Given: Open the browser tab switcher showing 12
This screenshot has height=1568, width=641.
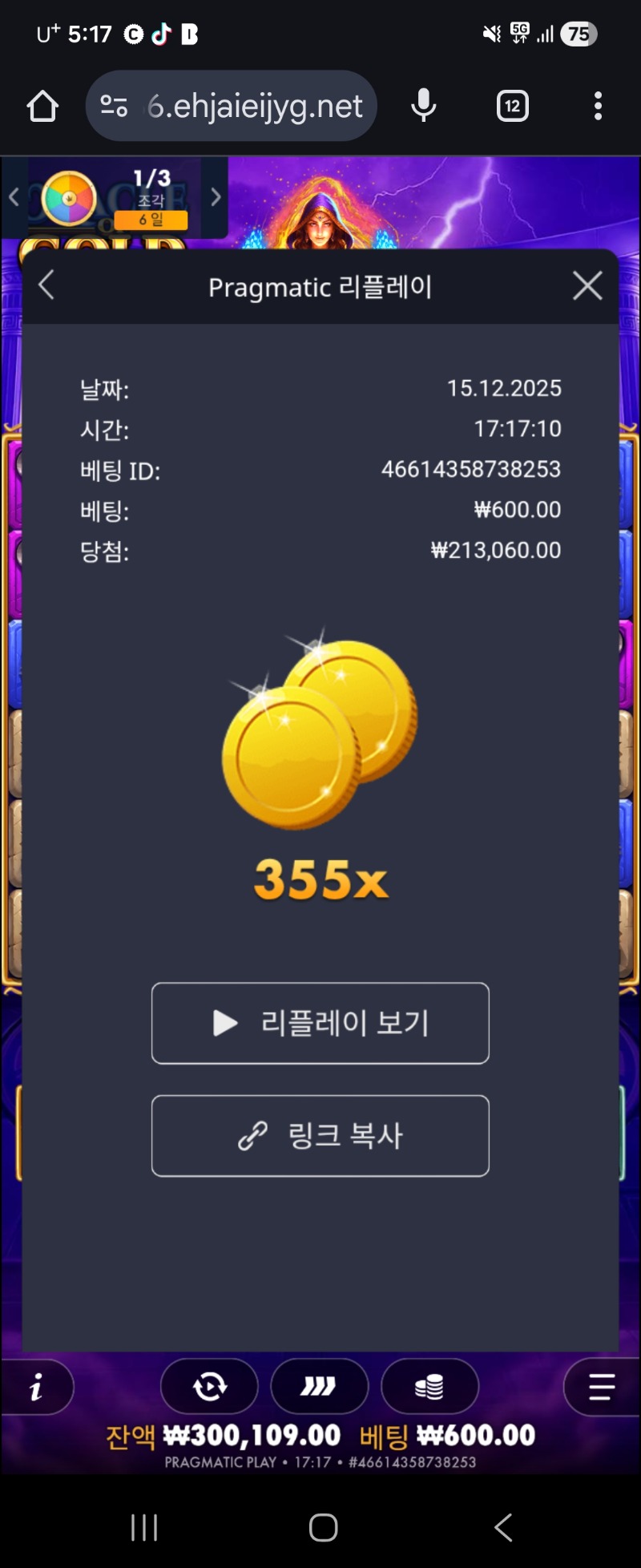Looking at the screenshot, I should [513, 106].
